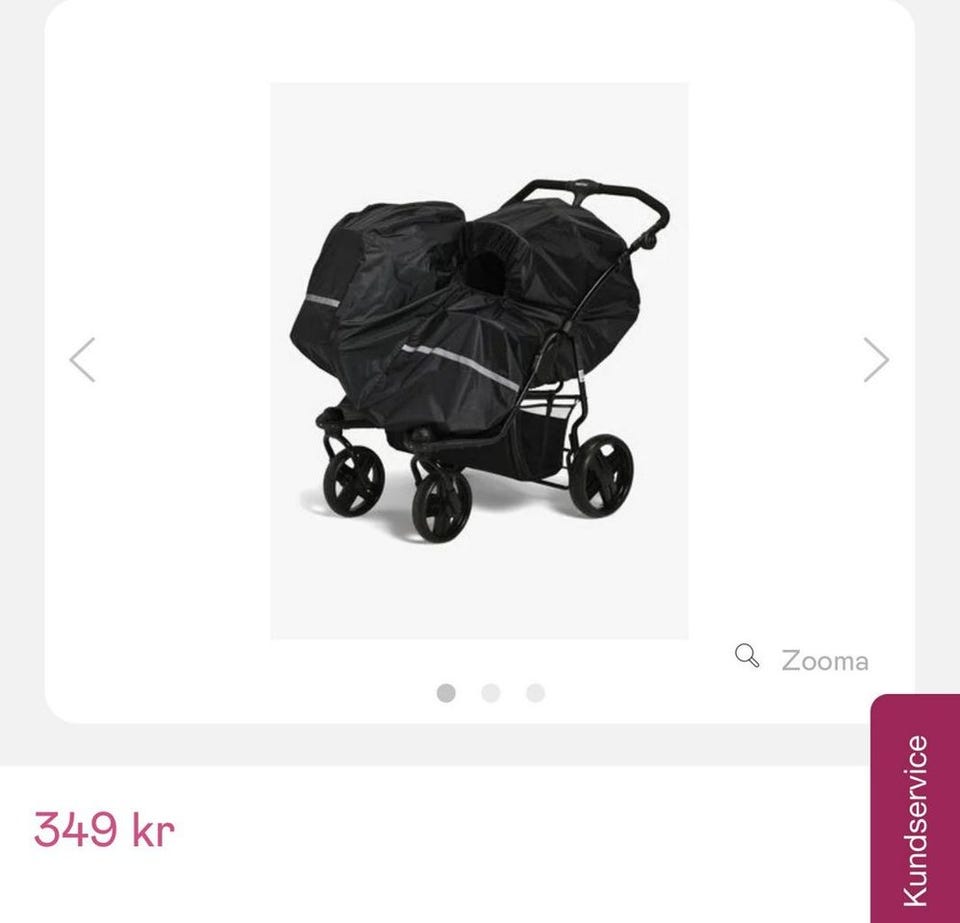Show the next product image
This screenshot has width=960, height=923.
coord(876,360)
